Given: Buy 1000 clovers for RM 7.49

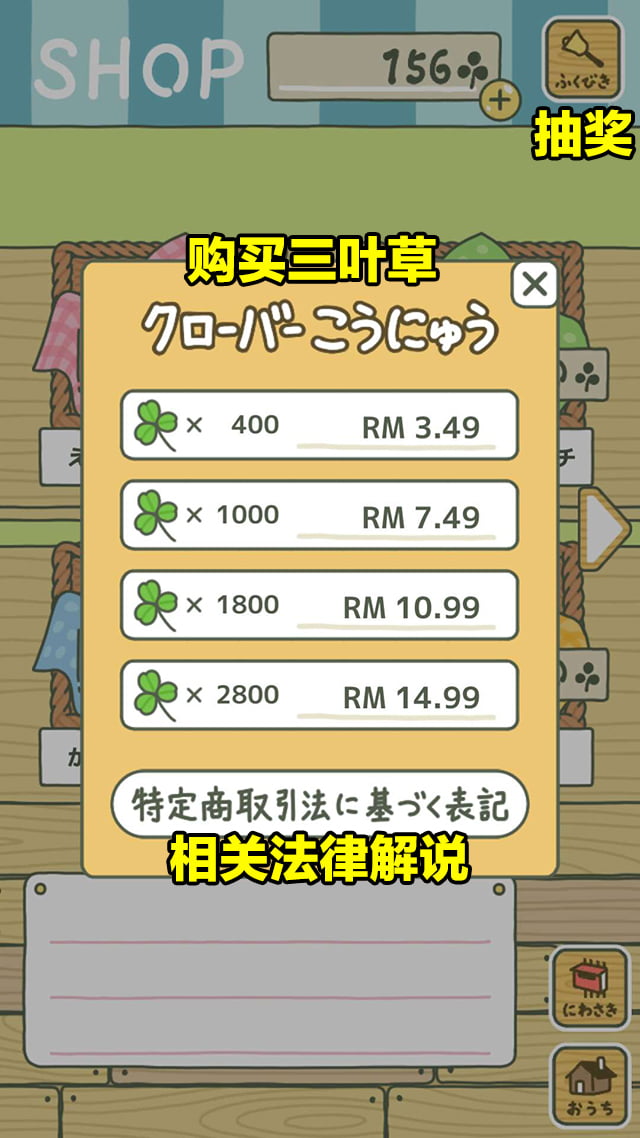Looking at the screenshot, I should (319, 516).
